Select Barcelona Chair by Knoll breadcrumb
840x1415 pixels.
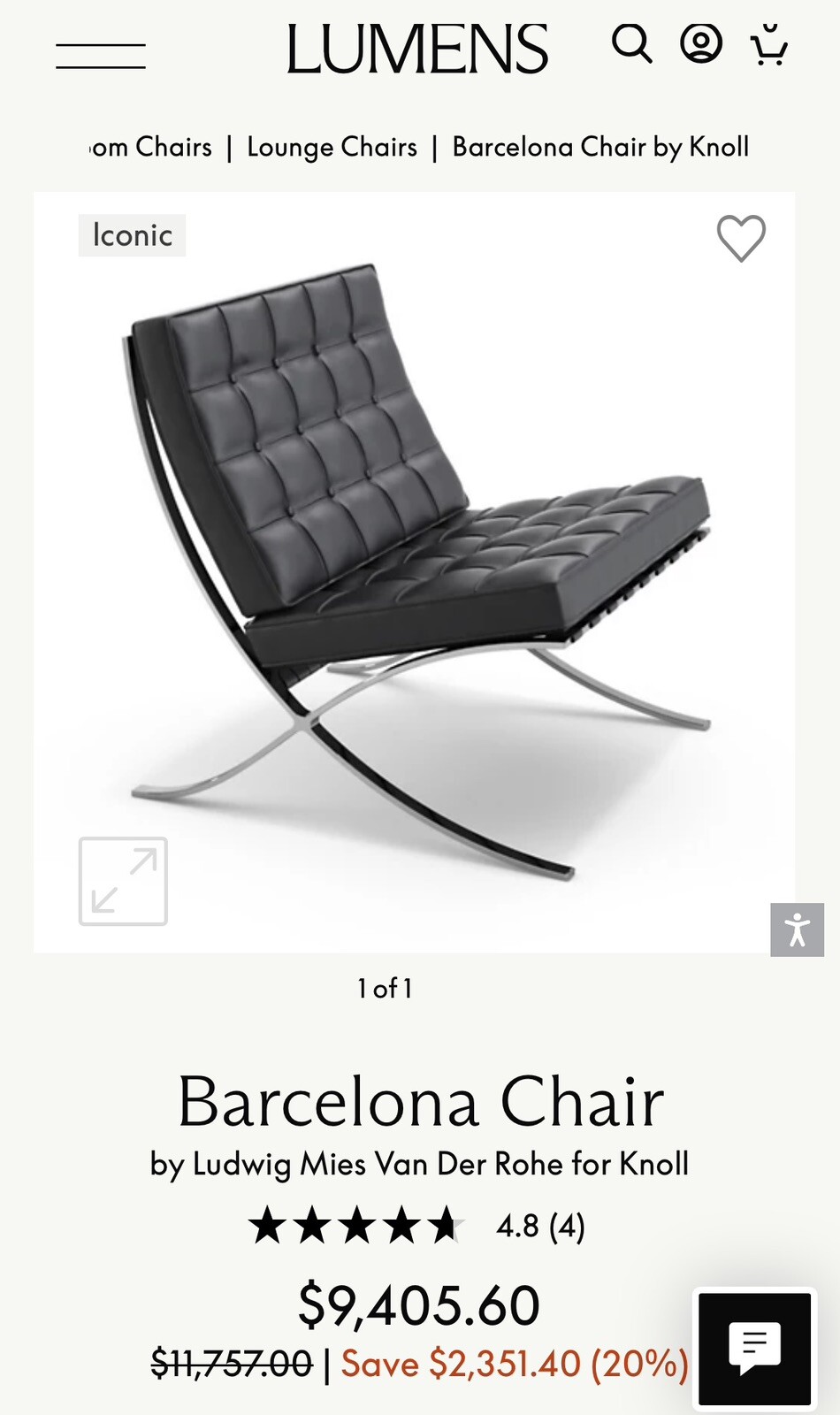(599, 147)
